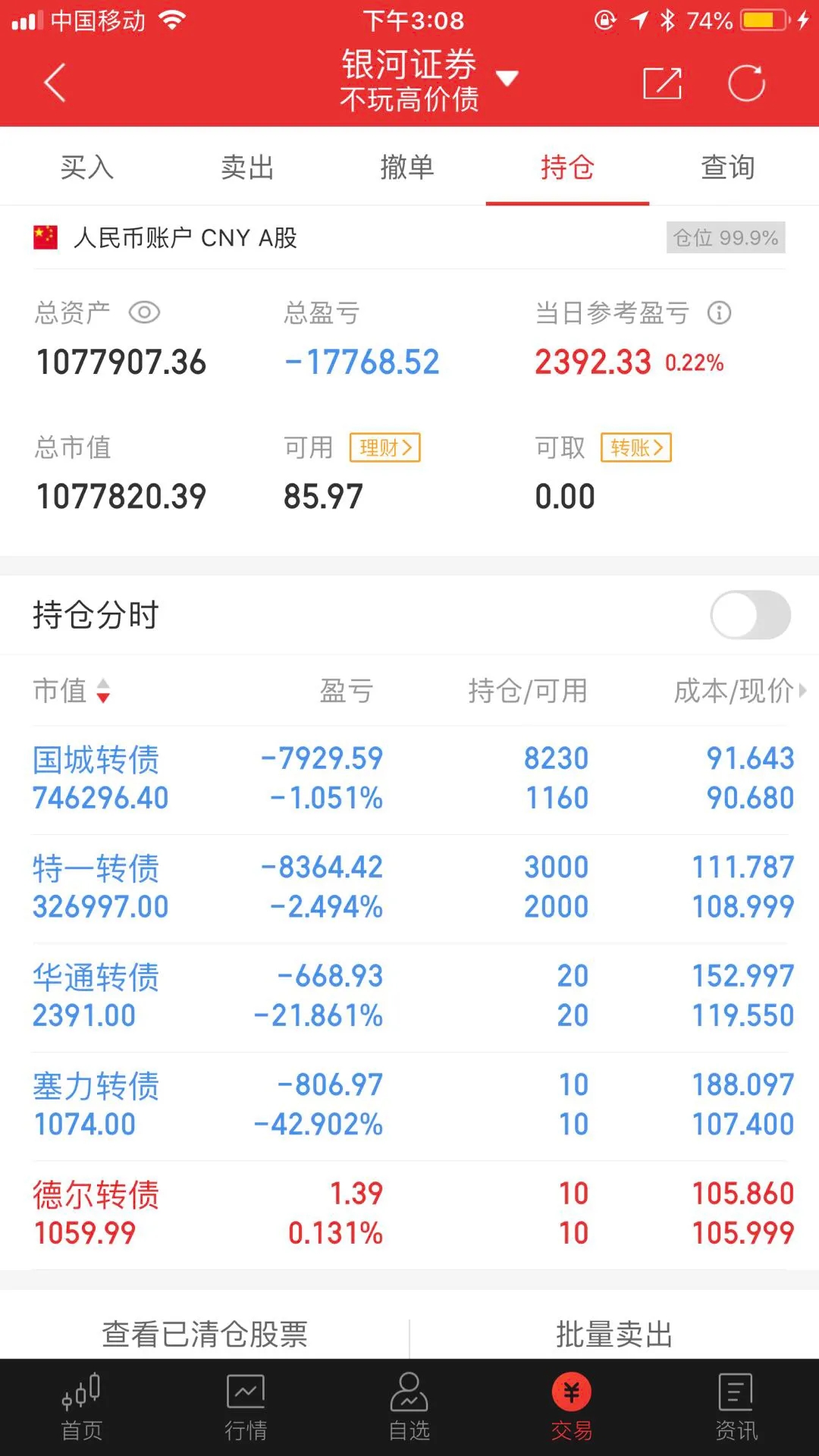819x1456 pixels.
Task: Tap the 理财 button
Action: tap(384, 447)
